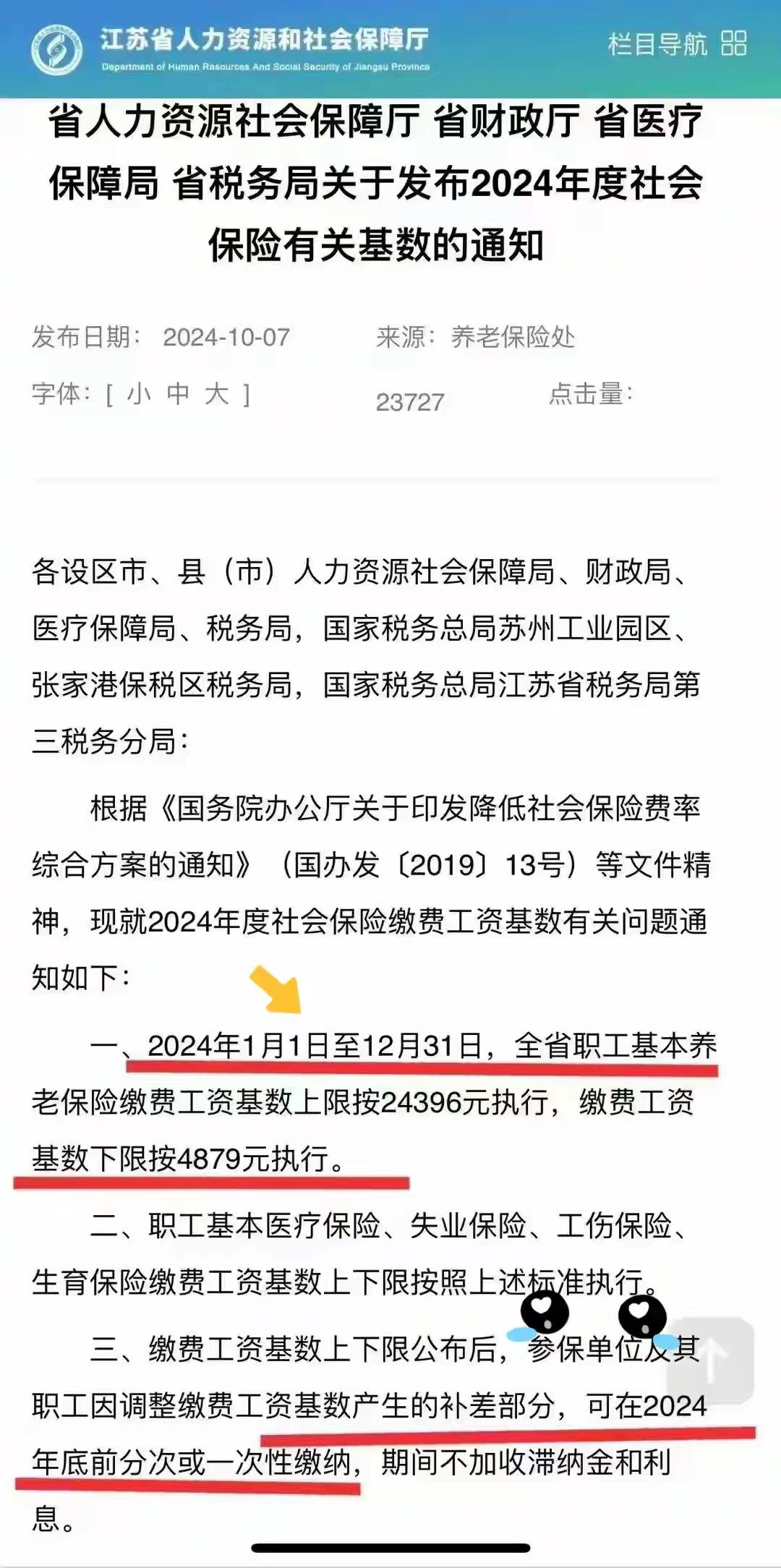Set font size to 大
Screen dimensions: 781x1568
point(217,394)
